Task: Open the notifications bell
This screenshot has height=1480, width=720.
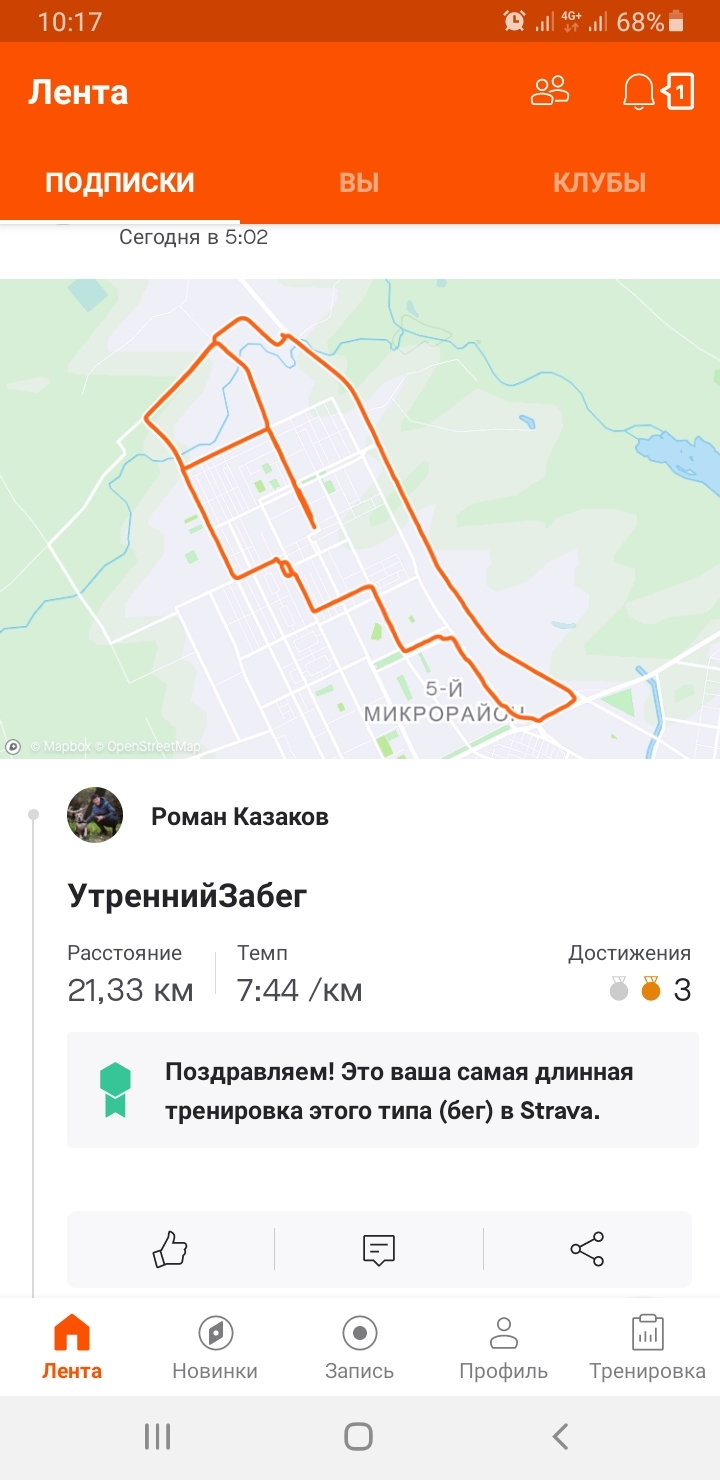Action: click(x=639, y=92)
